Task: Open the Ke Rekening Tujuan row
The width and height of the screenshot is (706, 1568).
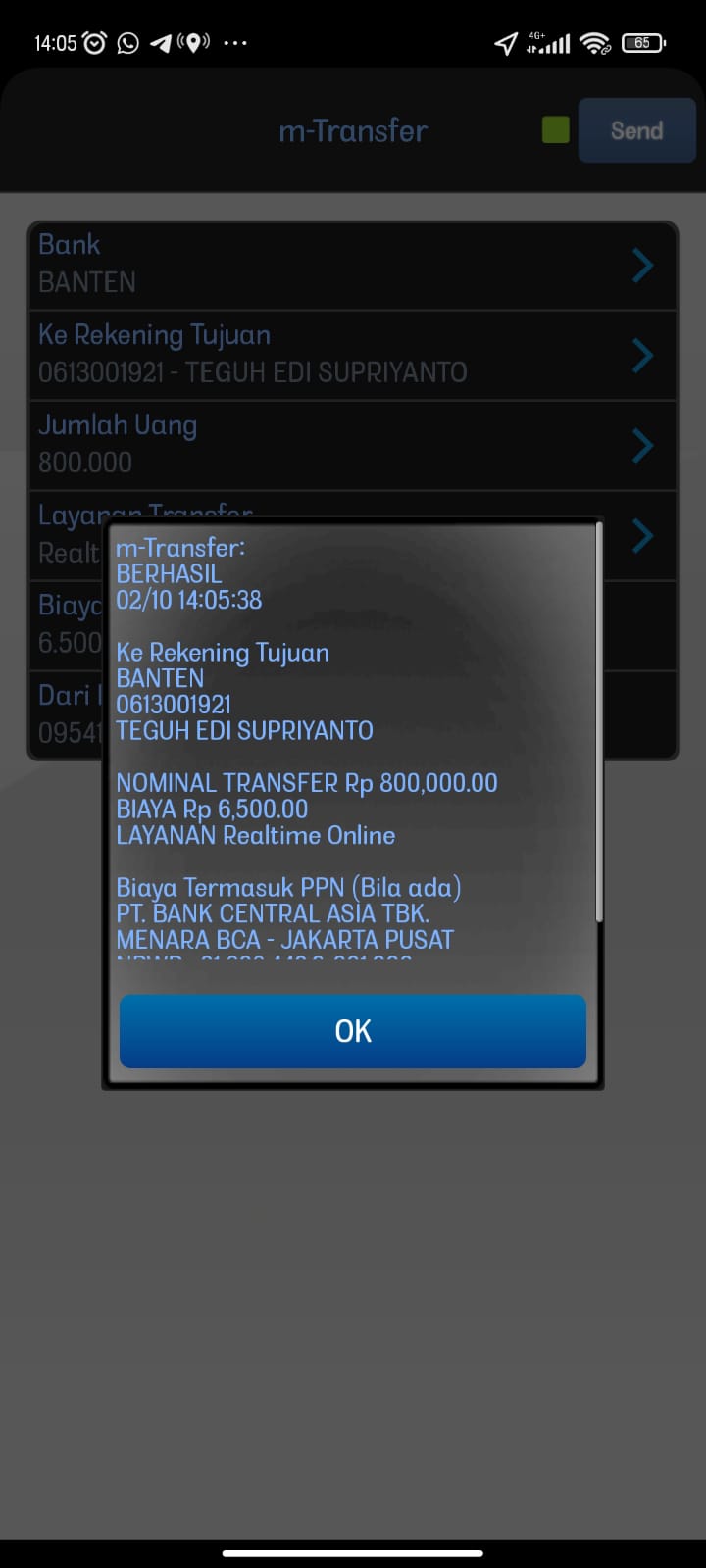Action: [x=352, y=355]
